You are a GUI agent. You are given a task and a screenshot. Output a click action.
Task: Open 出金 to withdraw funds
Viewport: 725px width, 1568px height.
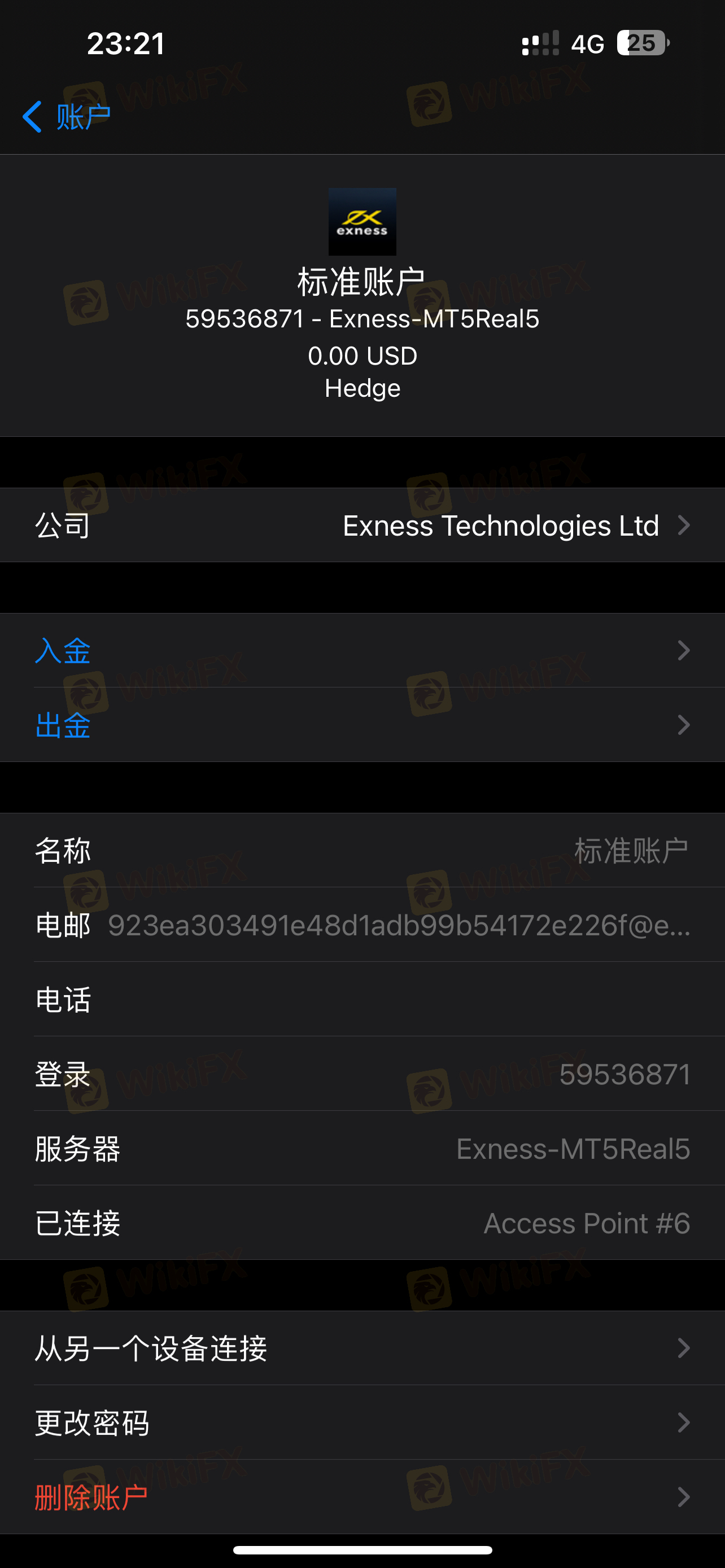coord(362,724)
